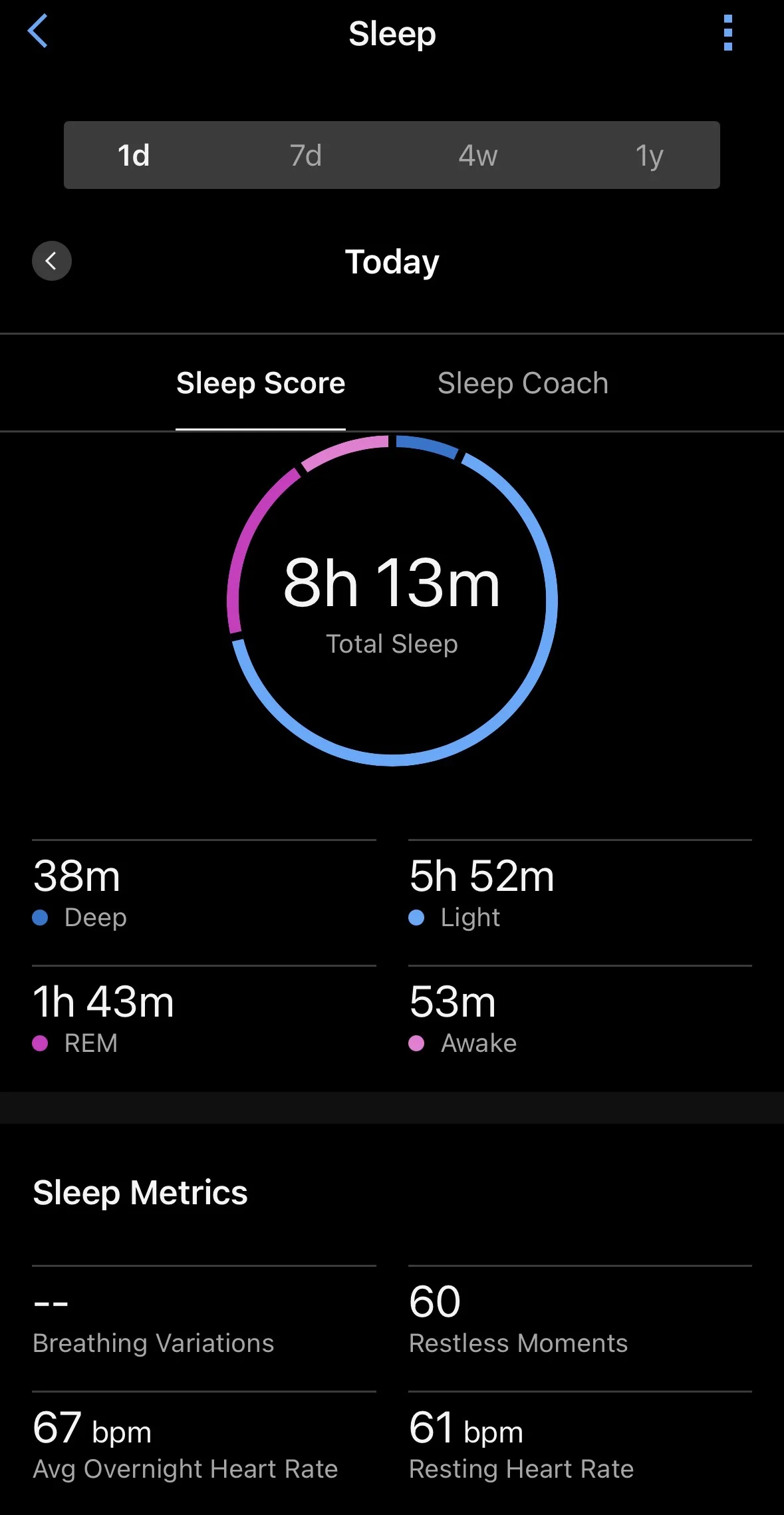Select the Sleep Score tab
Viewport: 784px width, 1515px height.
point(261,383)
